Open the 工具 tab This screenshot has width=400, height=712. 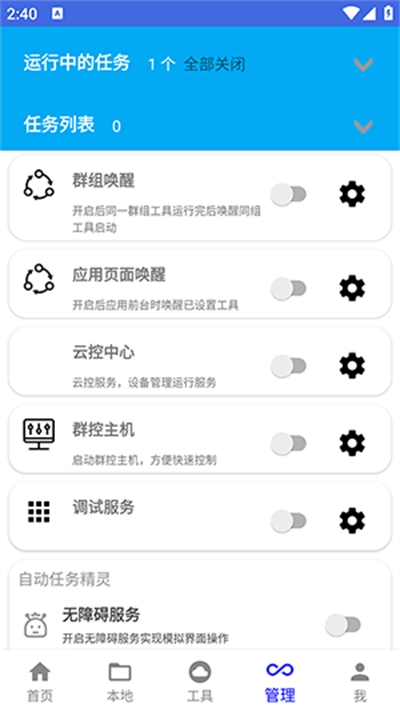pyautogui.click(x=200, y=682)
